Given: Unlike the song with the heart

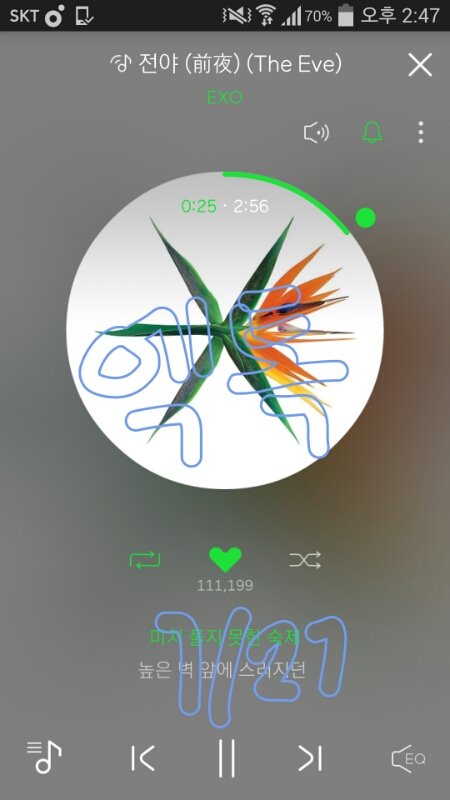Looking at the screenshot, I should click(225, 559).
